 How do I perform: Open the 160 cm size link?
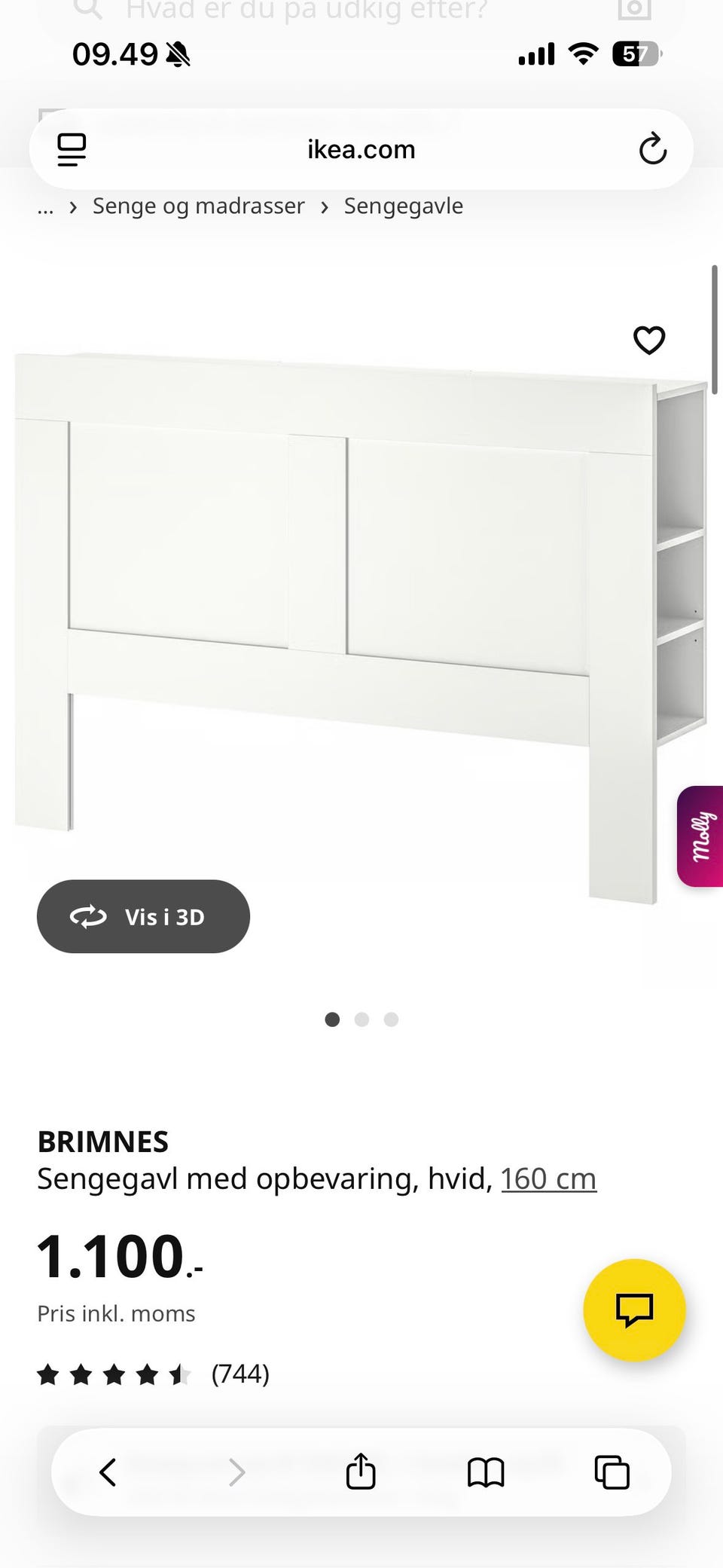point(549,1178)
